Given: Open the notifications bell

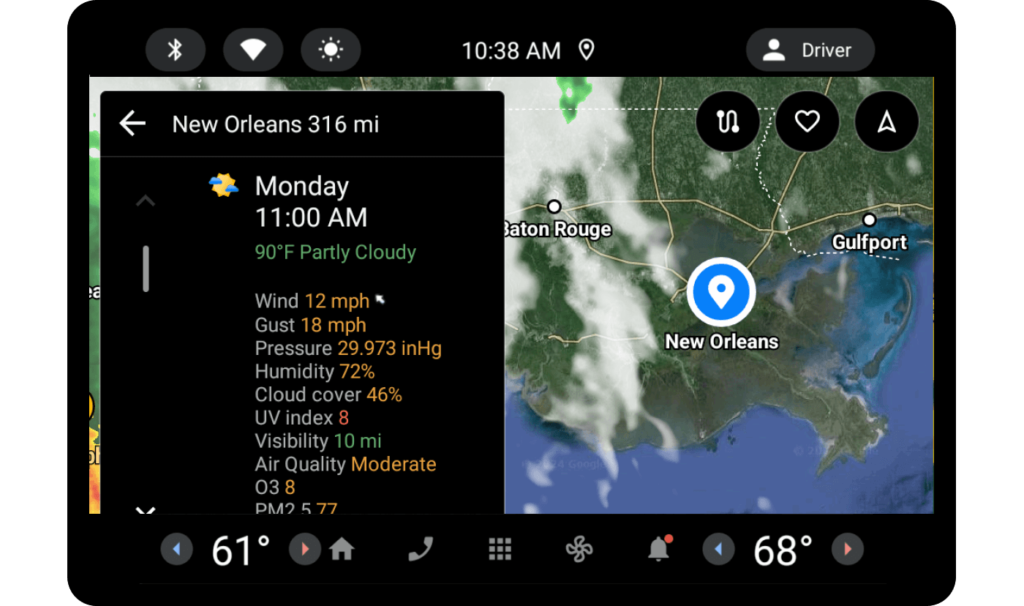Looking at the screenshot, I should [x=658, y=549].
